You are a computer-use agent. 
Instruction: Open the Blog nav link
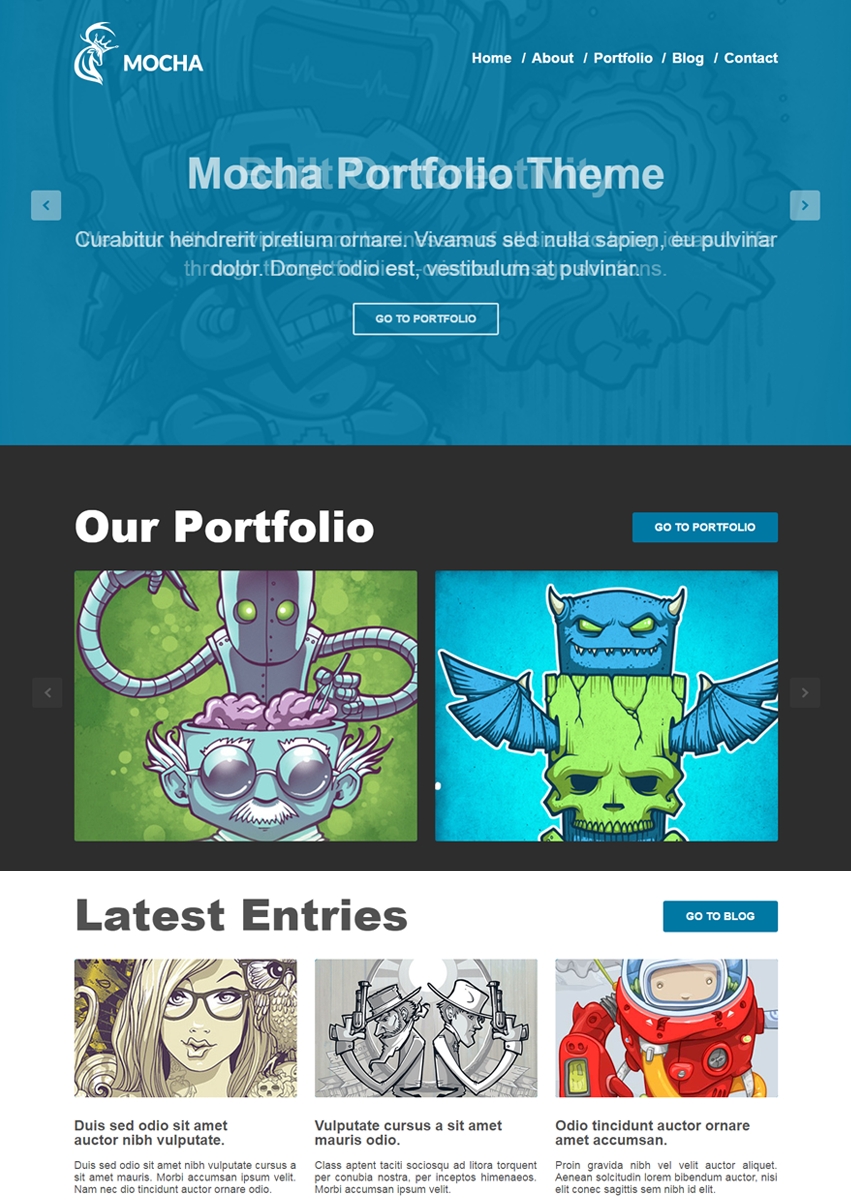(688, 58)
